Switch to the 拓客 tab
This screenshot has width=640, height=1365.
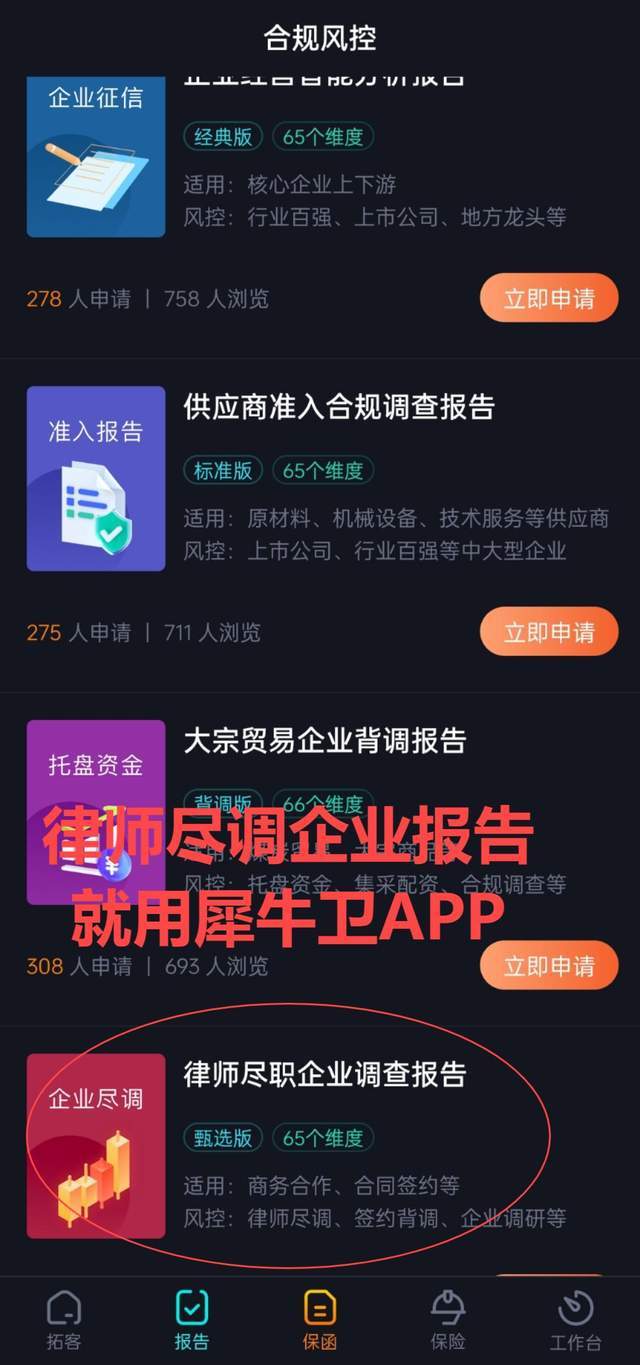click(x=64, y=1320)
